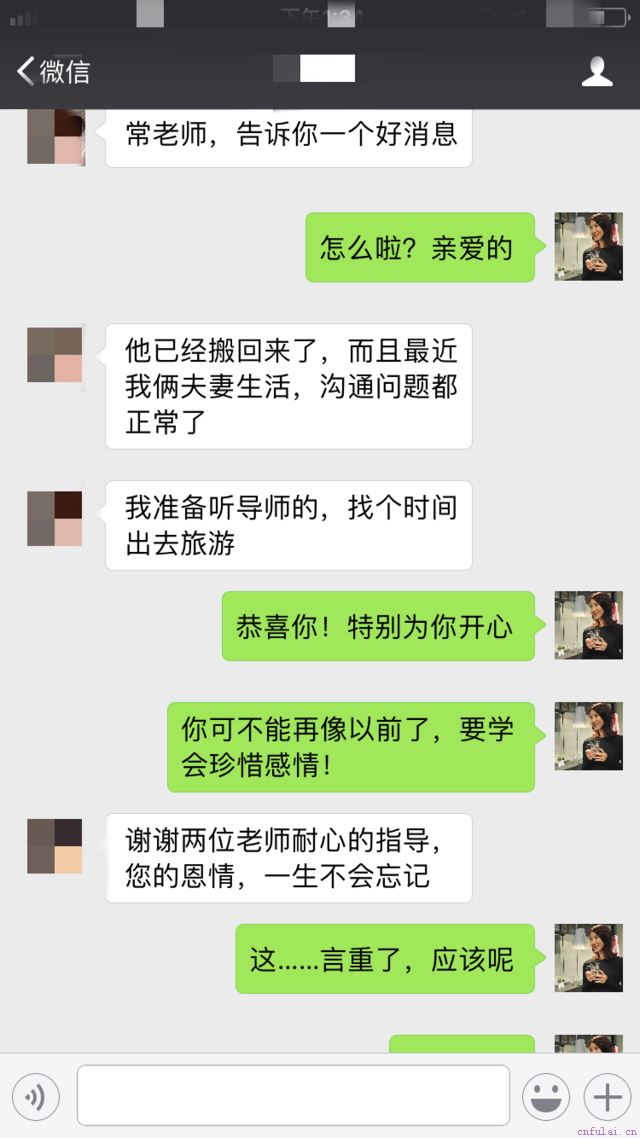Go back to the 微信 chat list
Image resolution: width=640 pixels, height=1138 pixels.
pos(52,71)
